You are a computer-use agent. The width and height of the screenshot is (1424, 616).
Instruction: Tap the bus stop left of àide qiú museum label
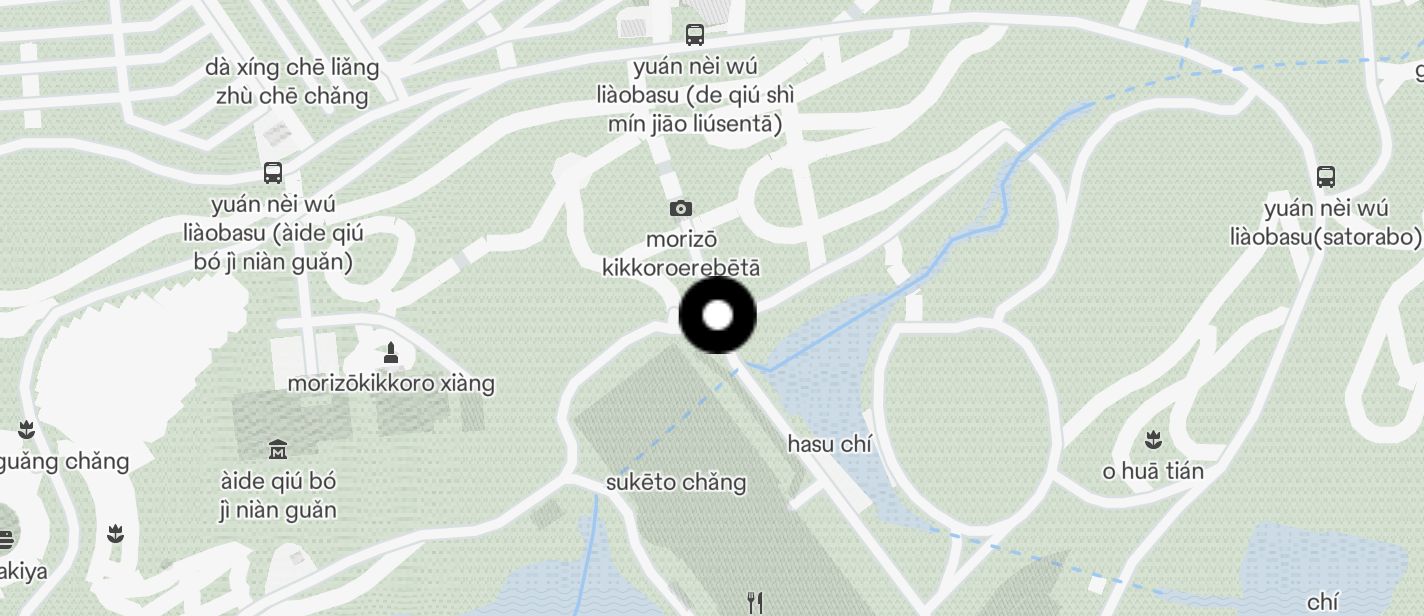(272, 172)
